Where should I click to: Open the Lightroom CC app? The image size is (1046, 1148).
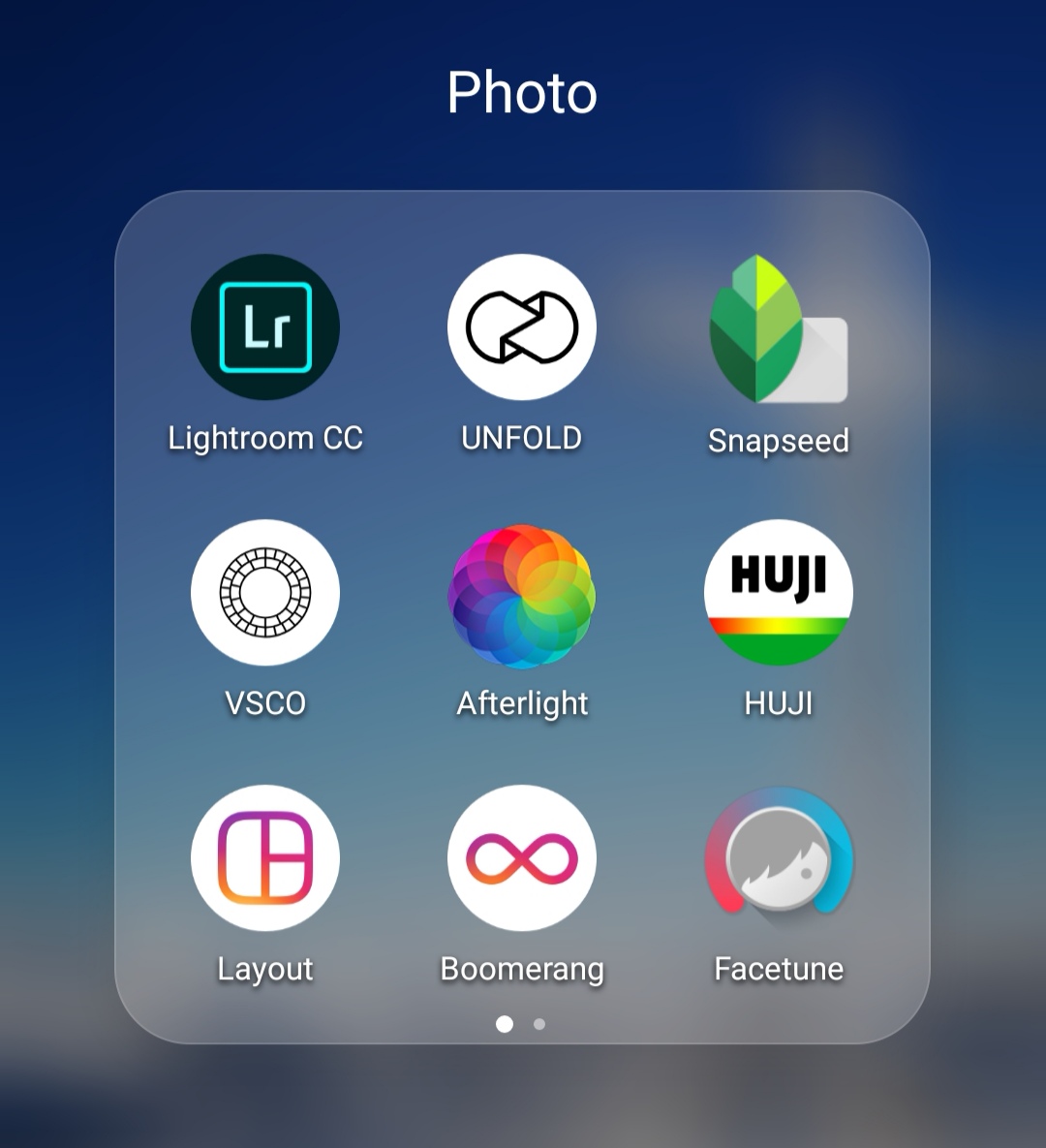point(264,327)
